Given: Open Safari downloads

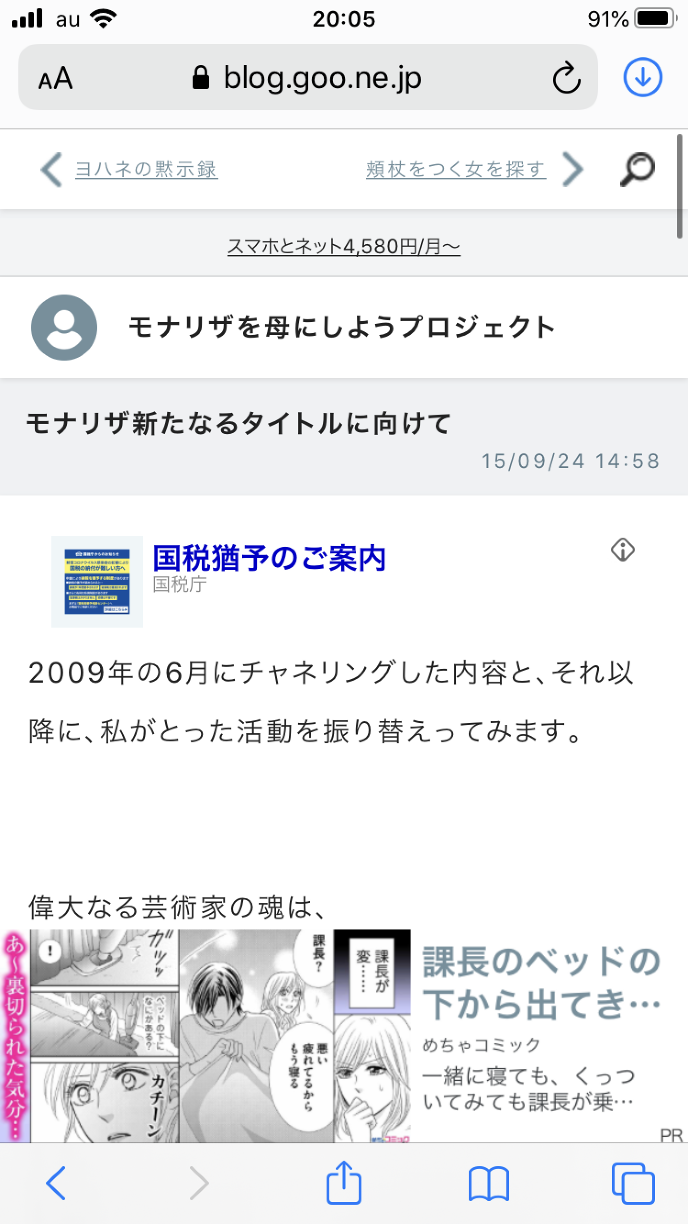Looking at the screenshot, I should pos(643,77).
